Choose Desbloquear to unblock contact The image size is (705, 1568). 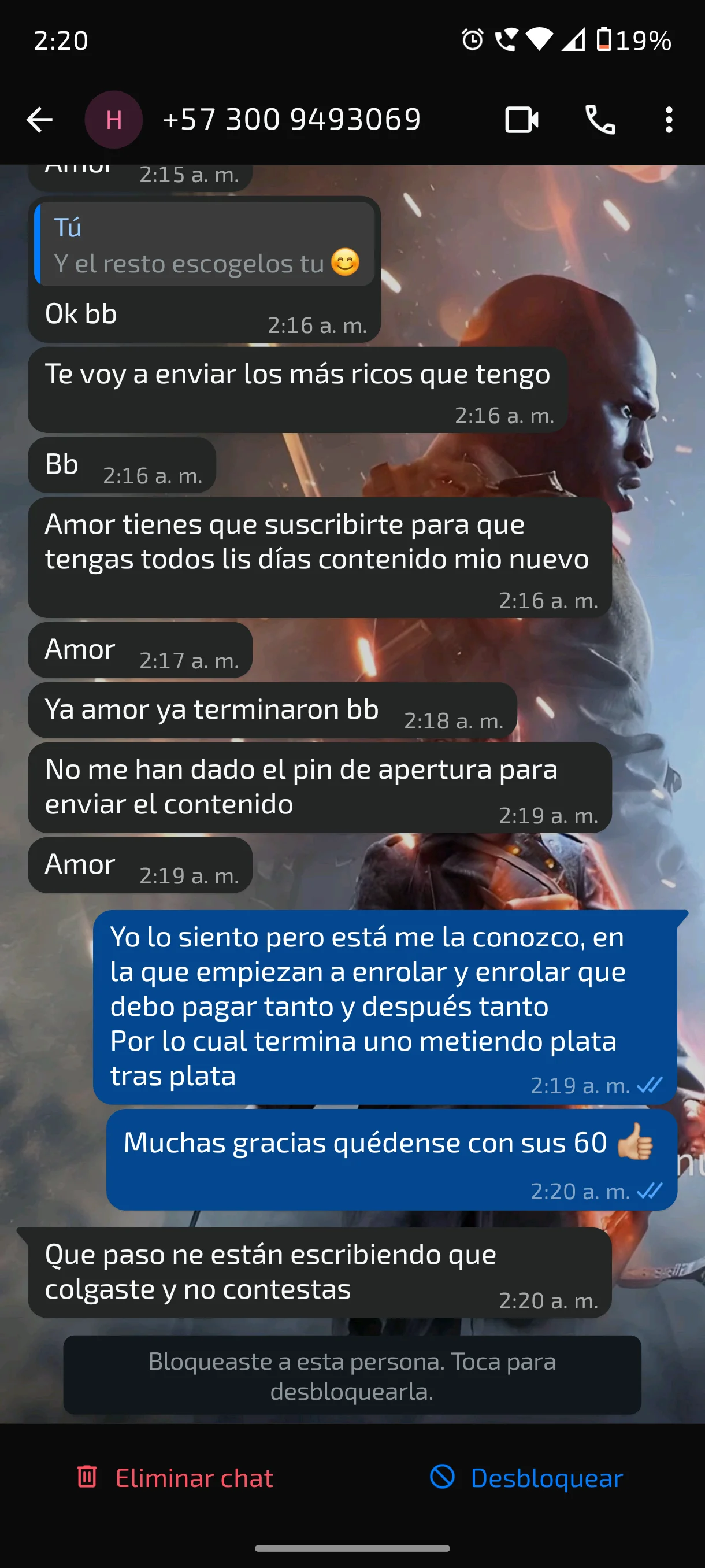(527, 1478)
